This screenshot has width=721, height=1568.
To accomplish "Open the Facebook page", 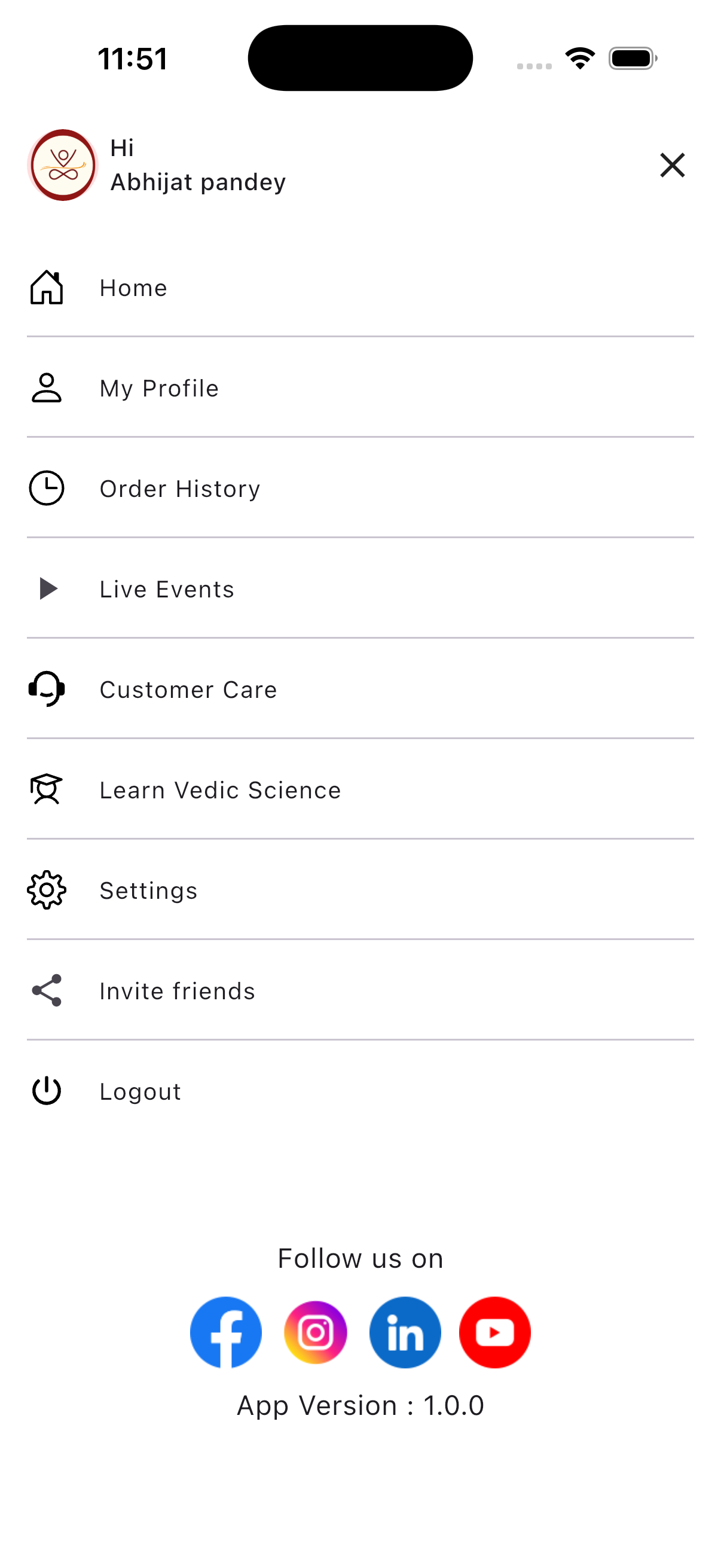I will pos(226,1332).
